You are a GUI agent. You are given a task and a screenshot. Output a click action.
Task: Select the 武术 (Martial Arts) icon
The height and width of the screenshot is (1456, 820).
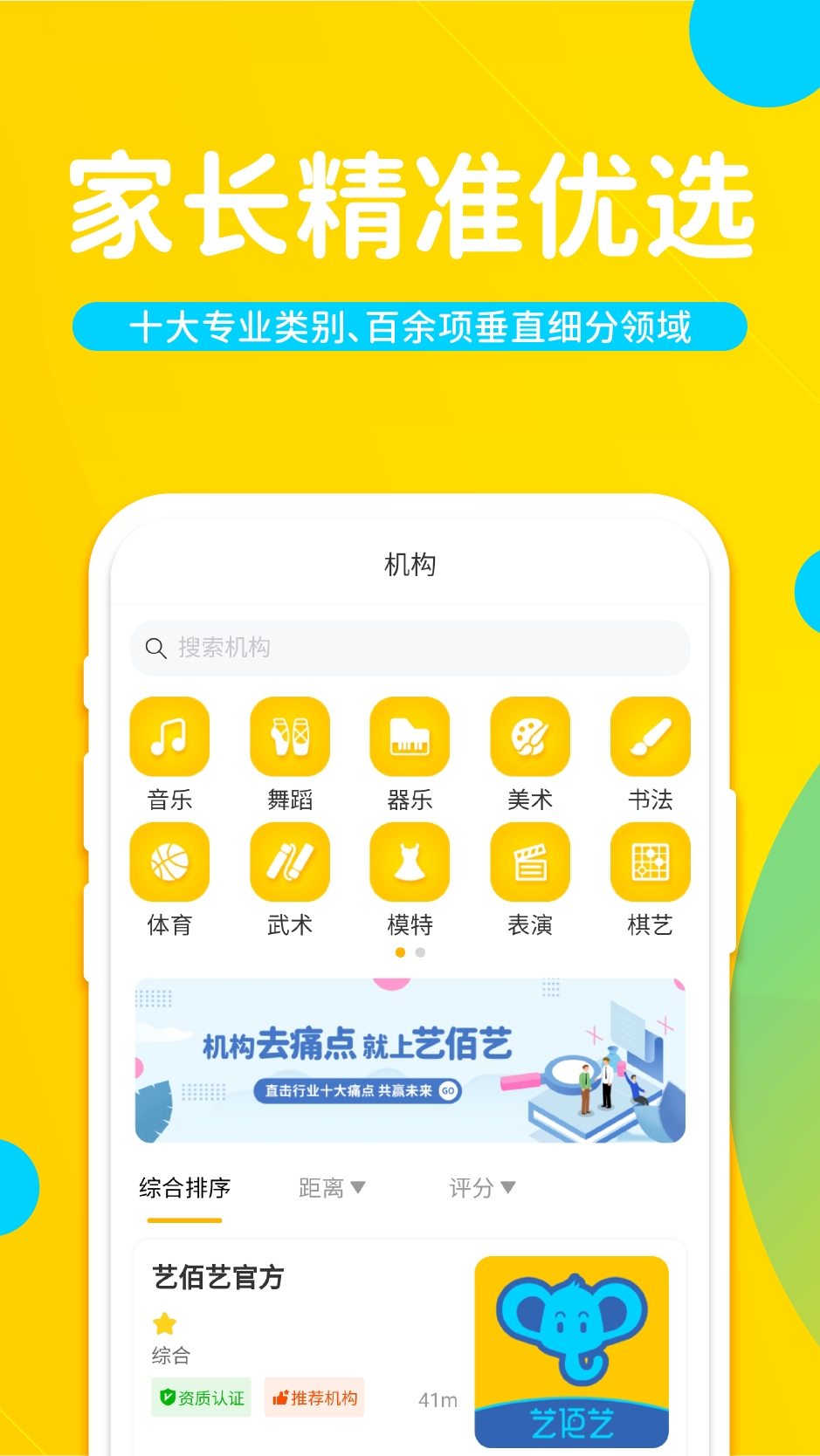[x=289, y=862]
